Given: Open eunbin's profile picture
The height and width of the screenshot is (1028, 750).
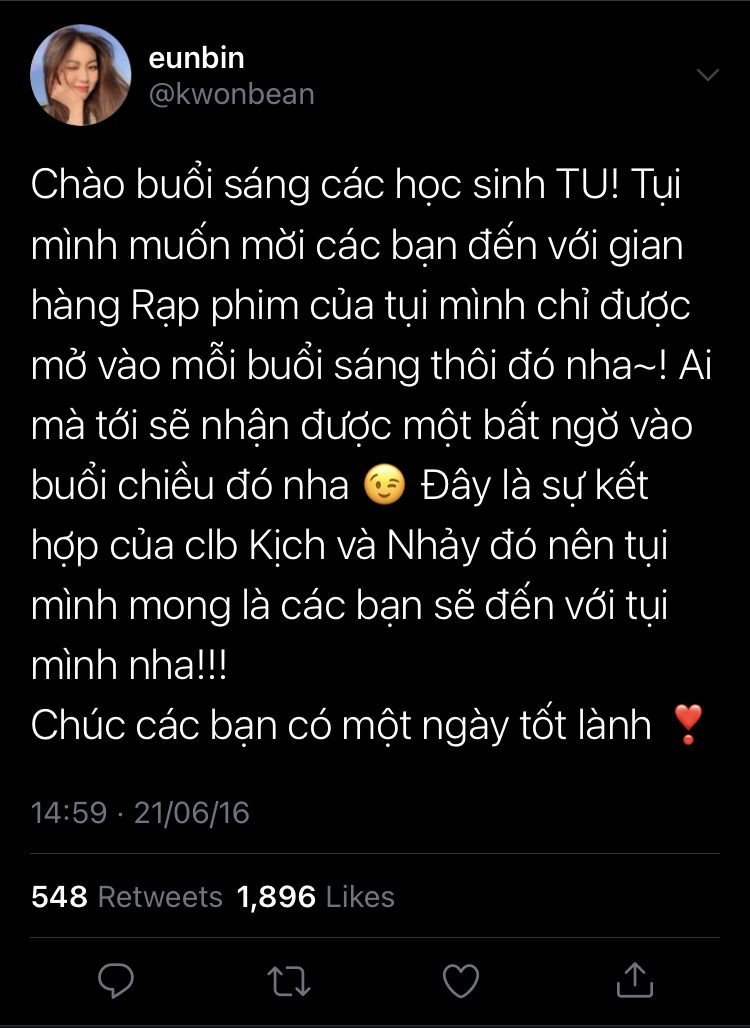Looking at the screenshot, I should (x=81, y=75).
